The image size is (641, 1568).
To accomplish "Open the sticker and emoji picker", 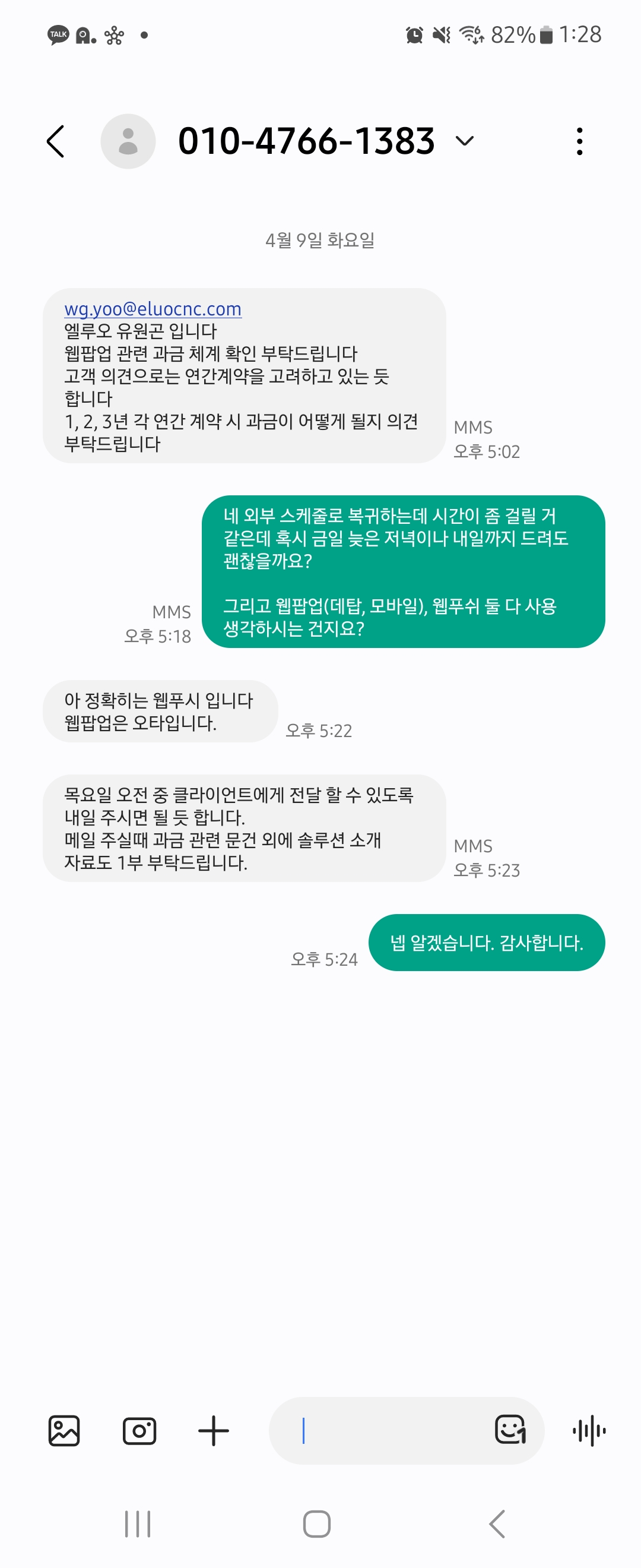I will click(x=510, y=1429).
